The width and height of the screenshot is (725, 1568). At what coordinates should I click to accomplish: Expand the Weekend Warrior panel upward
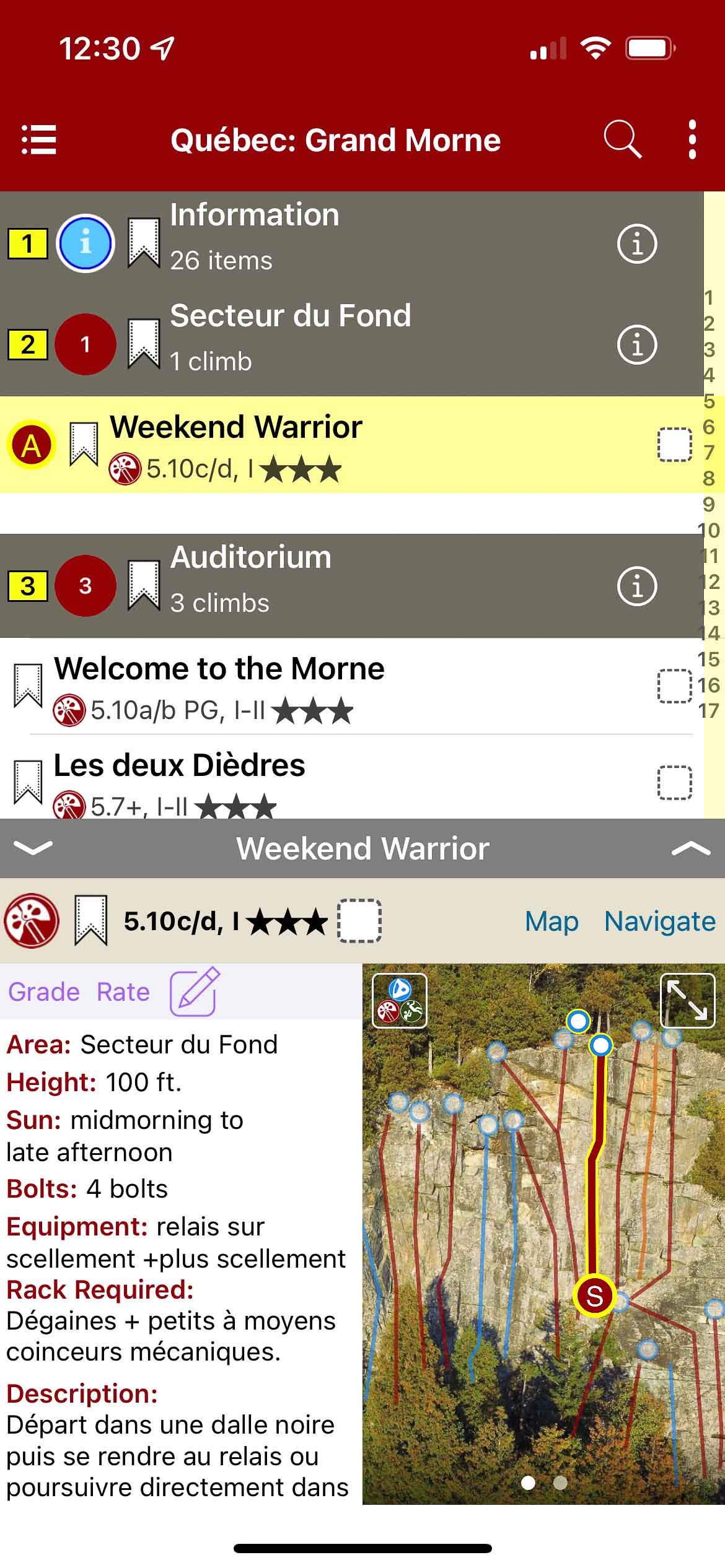click(690, 848)
